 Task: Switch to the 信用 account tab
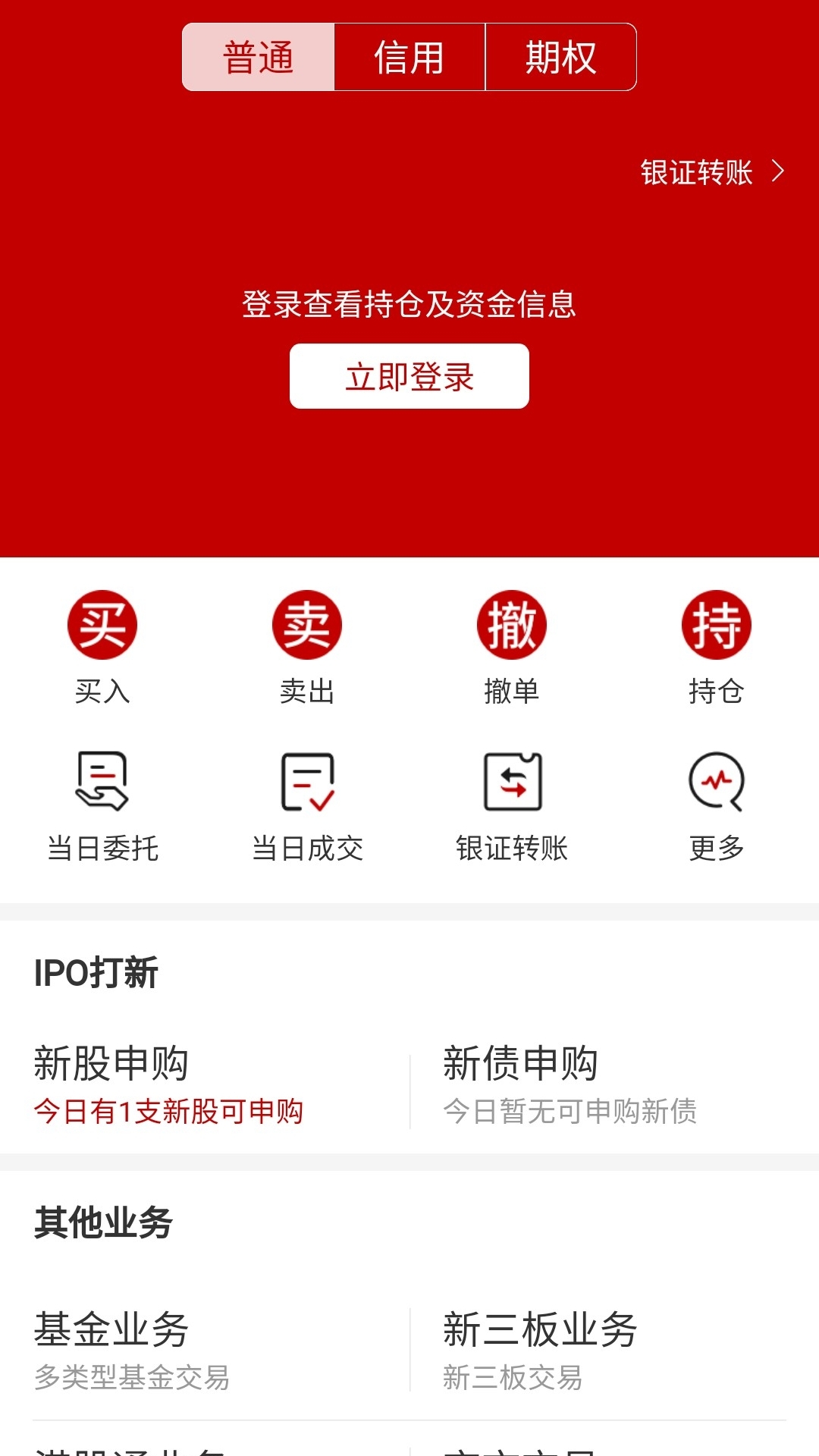click(409, 58)
